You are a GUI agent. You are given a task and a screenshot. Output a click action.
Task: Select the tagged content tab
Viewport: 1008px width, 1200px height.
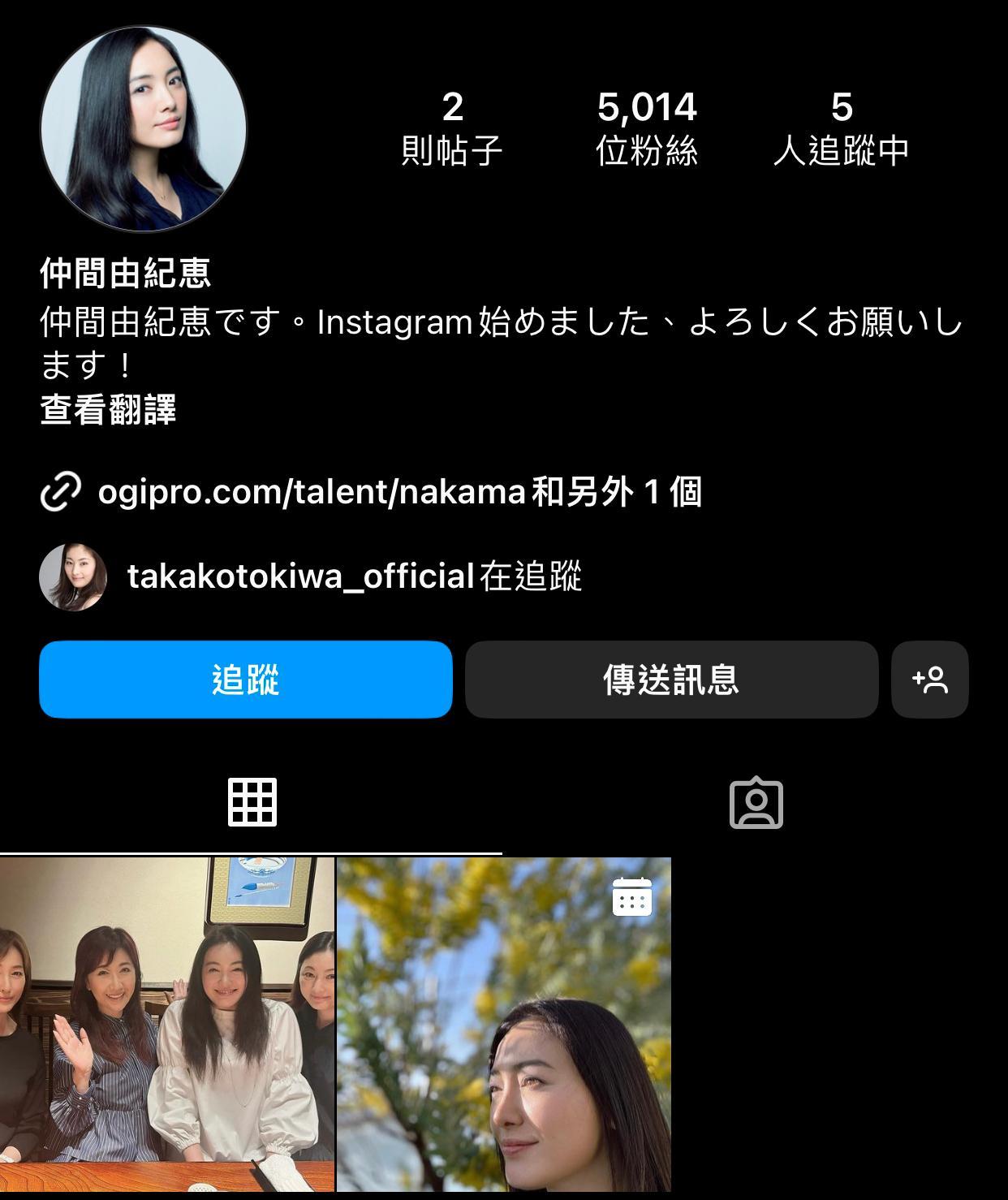(x=756, y=804)
